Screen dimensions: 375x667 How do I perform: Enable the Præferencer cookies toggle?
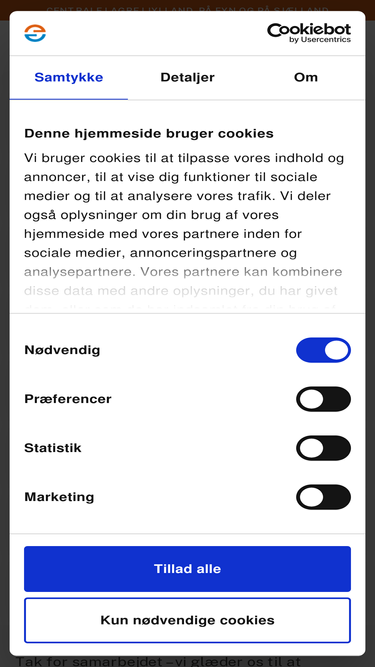(324, 399)
